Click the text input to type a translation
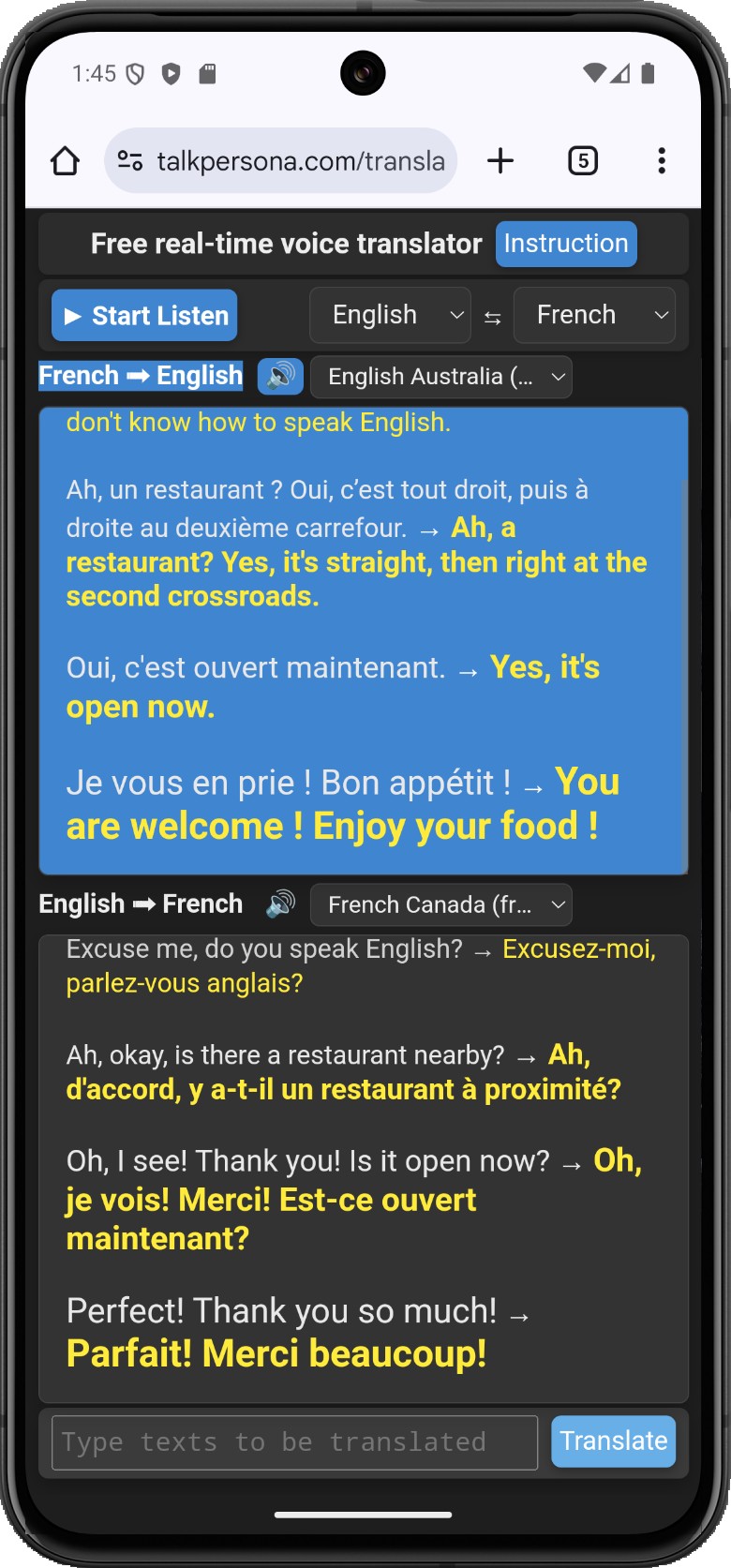 pos(293,1442)
